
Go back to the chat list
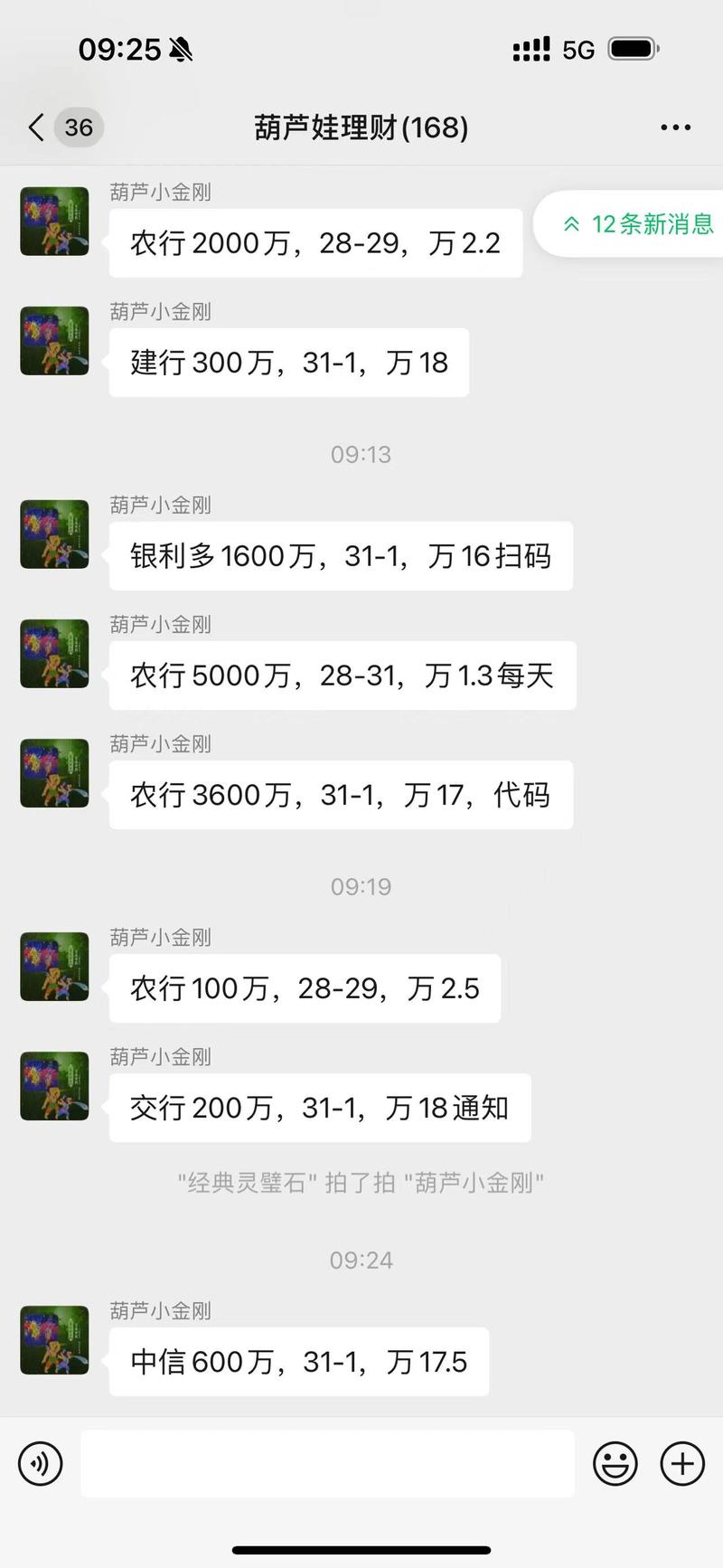pos(38,128)
